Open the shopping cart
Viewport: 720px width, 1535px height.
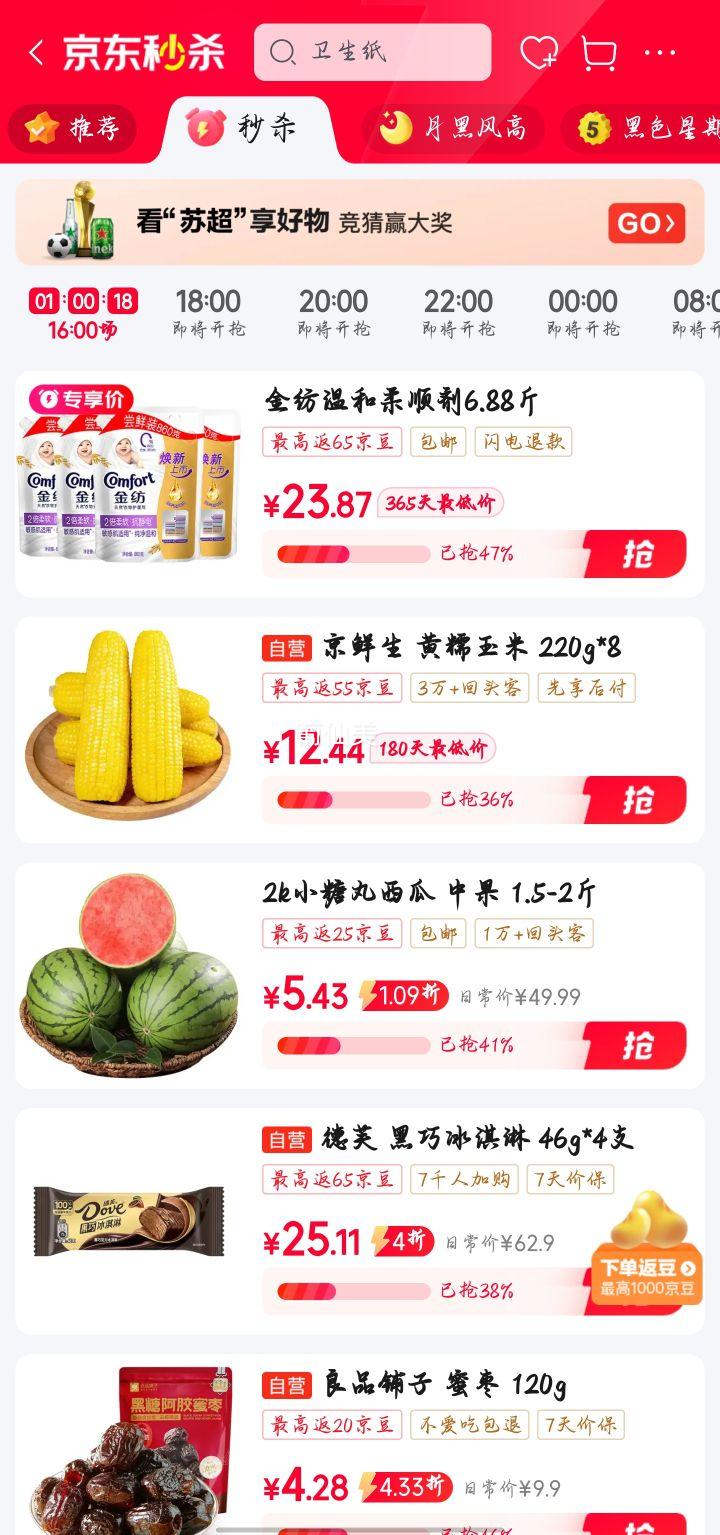click(598, 53)
